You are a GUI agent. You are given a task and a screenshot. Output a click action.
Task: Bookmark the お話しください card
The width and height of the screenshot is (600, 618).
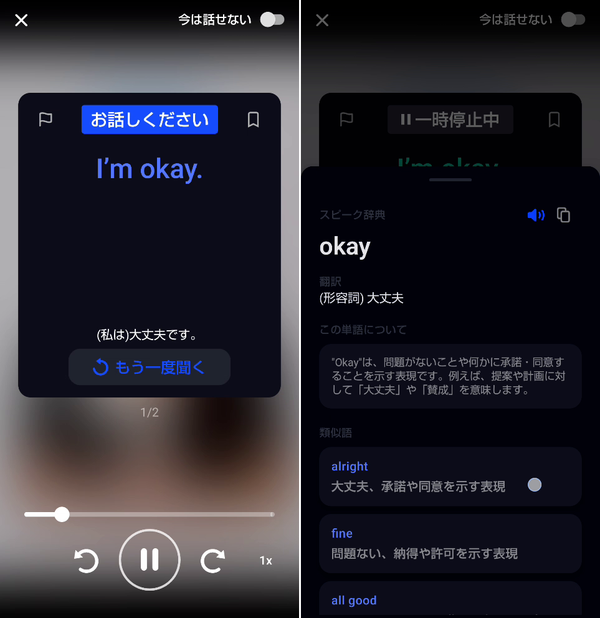(253, 119)
